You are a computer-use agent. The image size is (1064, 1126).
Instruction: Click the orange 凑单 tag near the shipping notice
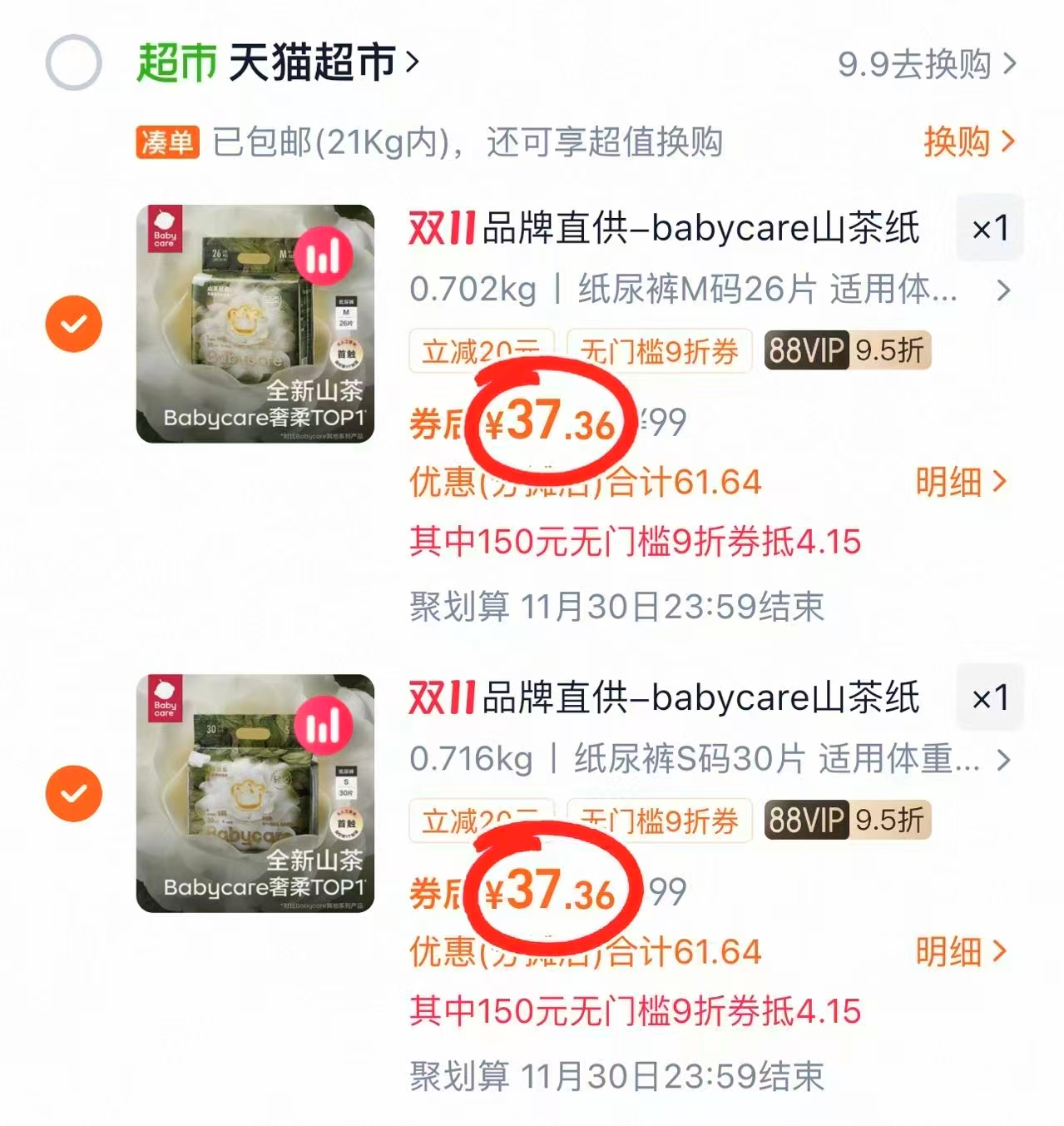coord(168,143)
